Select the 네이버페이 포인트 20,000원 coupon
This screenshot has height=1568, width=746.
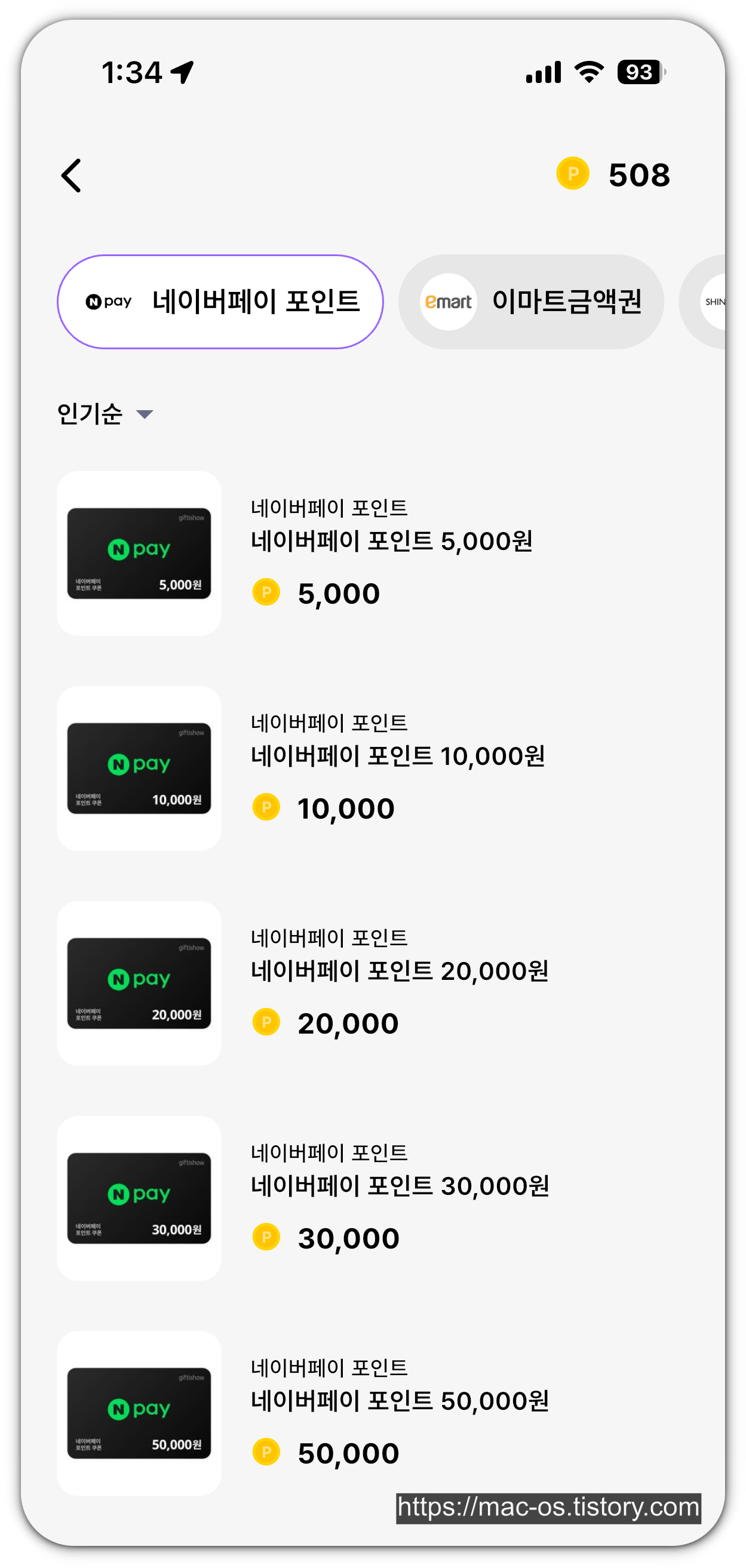pyautogui.click(x=400, y=970)
